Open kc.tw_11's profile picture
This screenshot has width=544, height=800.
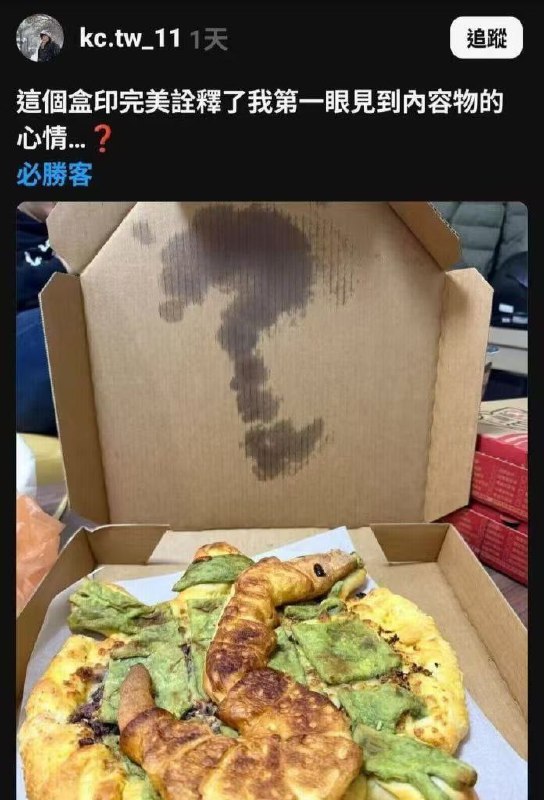40,38
